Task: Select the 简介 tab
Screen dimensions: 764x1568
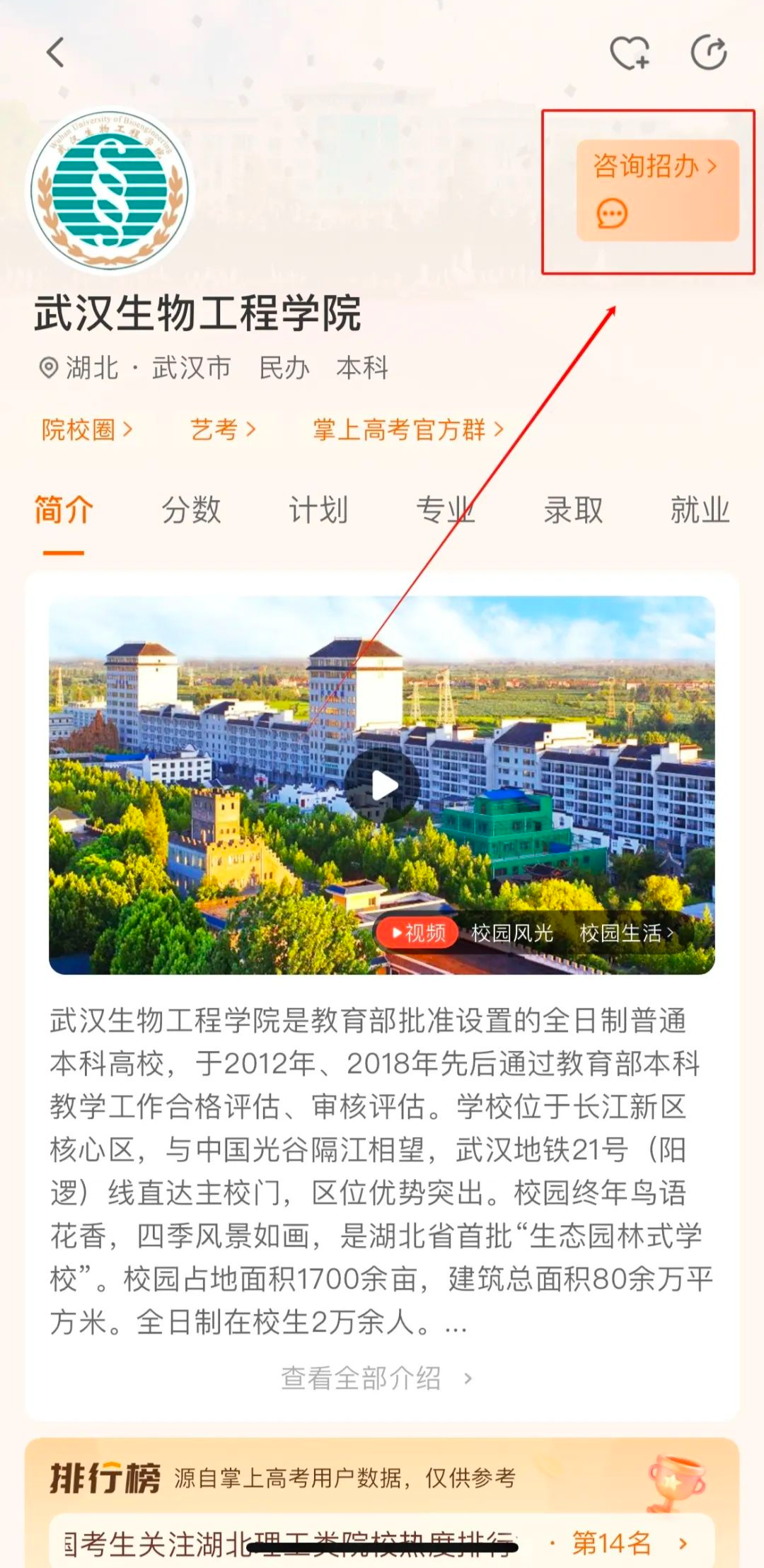Action: click(x=64, y=510)
